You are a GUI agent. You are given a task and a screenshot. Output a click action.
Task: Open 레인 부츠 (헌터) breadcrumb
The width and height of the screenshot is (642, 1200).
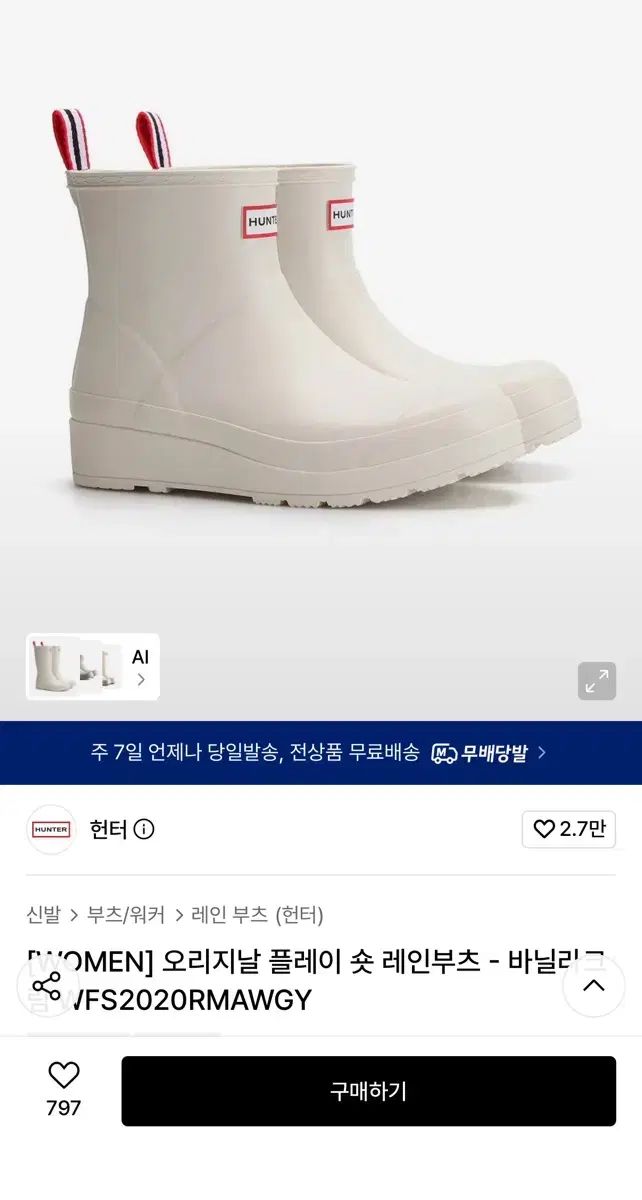coord(257,914)
